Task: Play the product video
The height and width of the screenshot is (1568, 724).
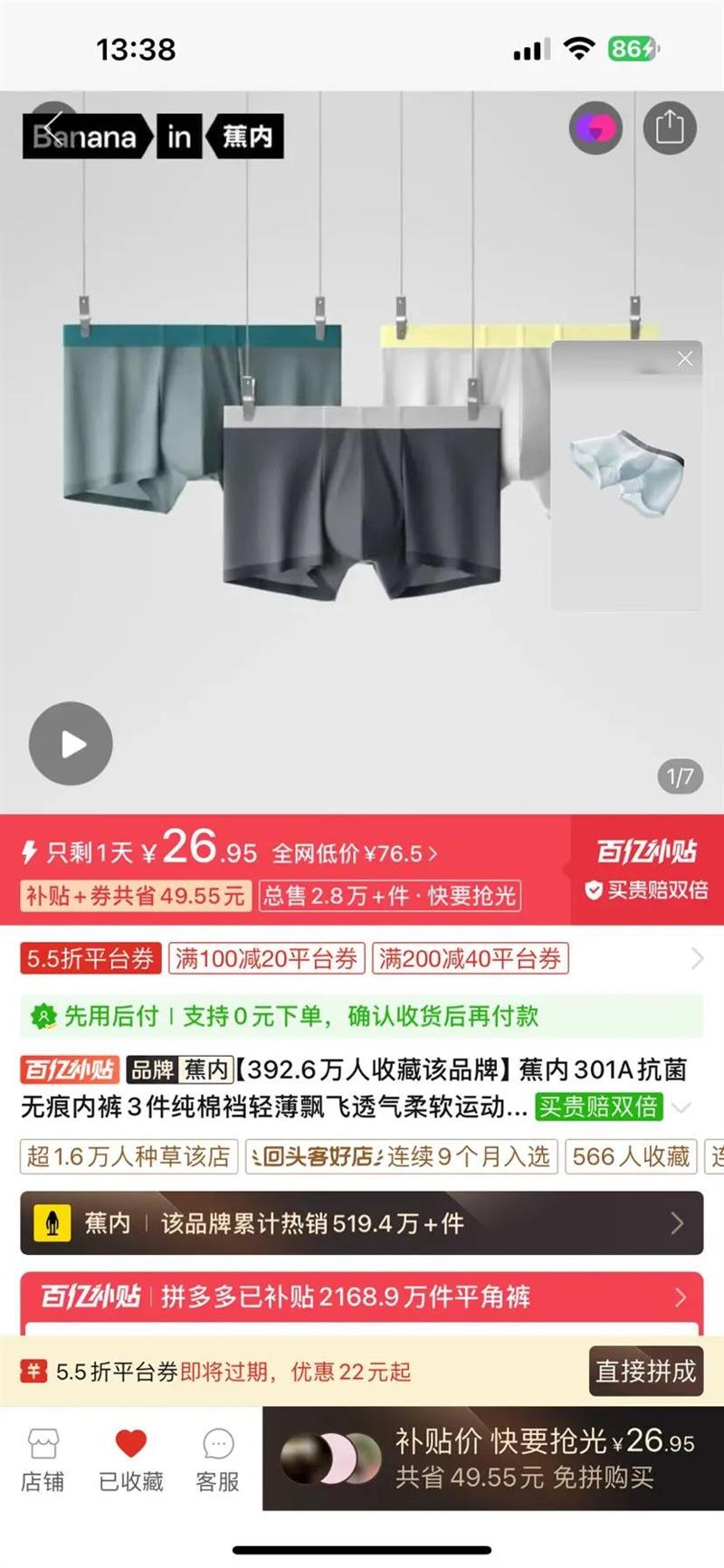Action: click(x=70, y=743)
